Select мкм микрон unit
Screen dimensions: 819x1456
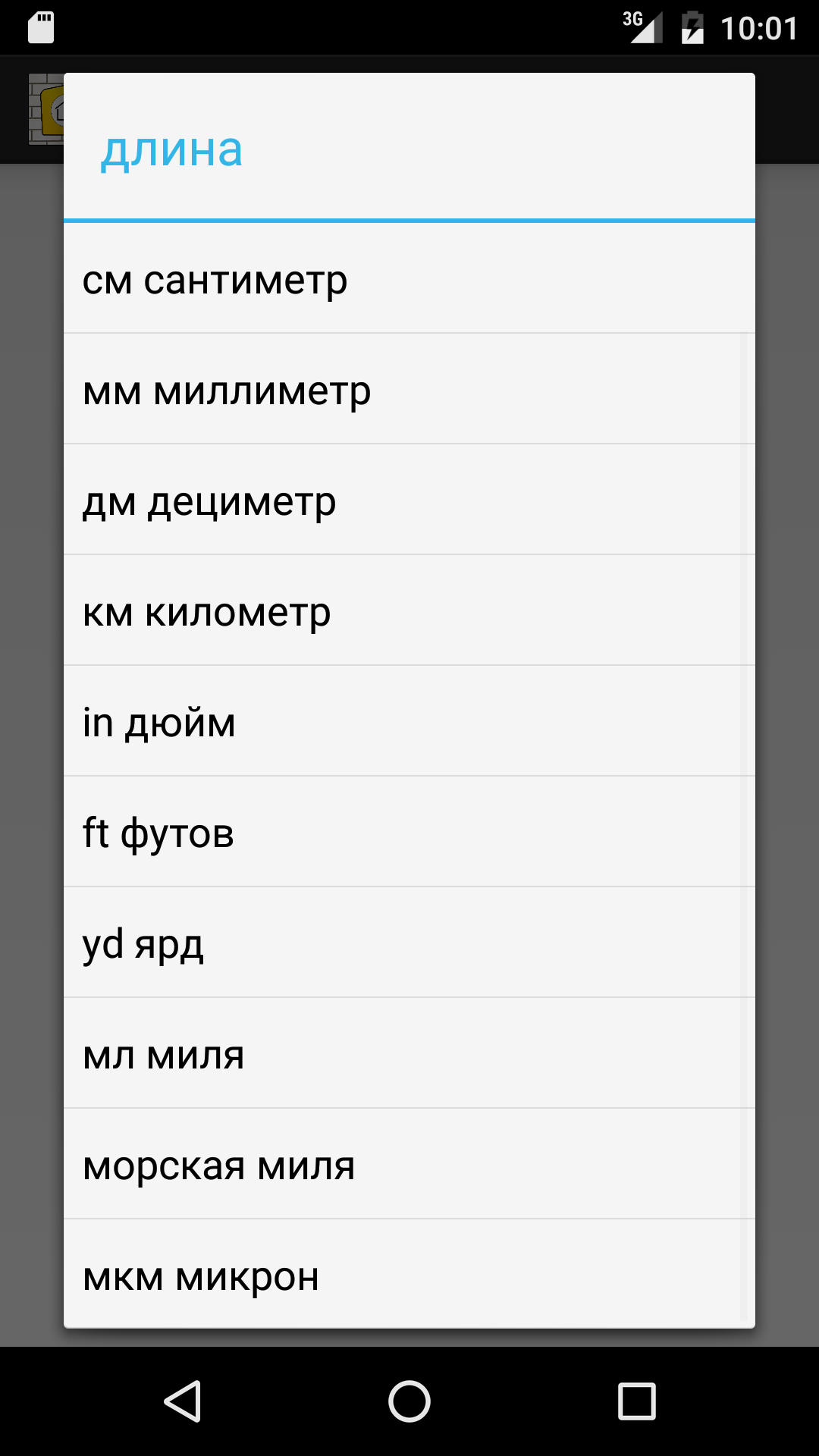click(x=409, y=1276)
